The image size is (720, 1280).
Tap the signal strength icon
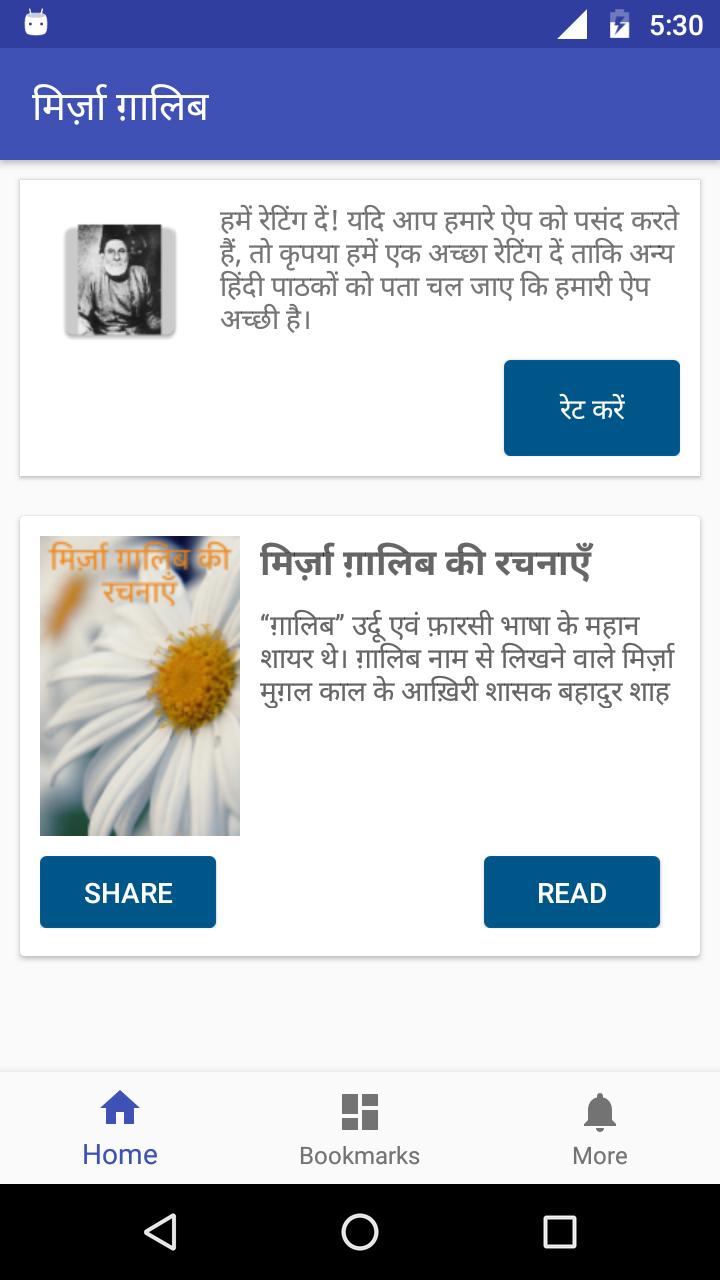pos(572,26)
